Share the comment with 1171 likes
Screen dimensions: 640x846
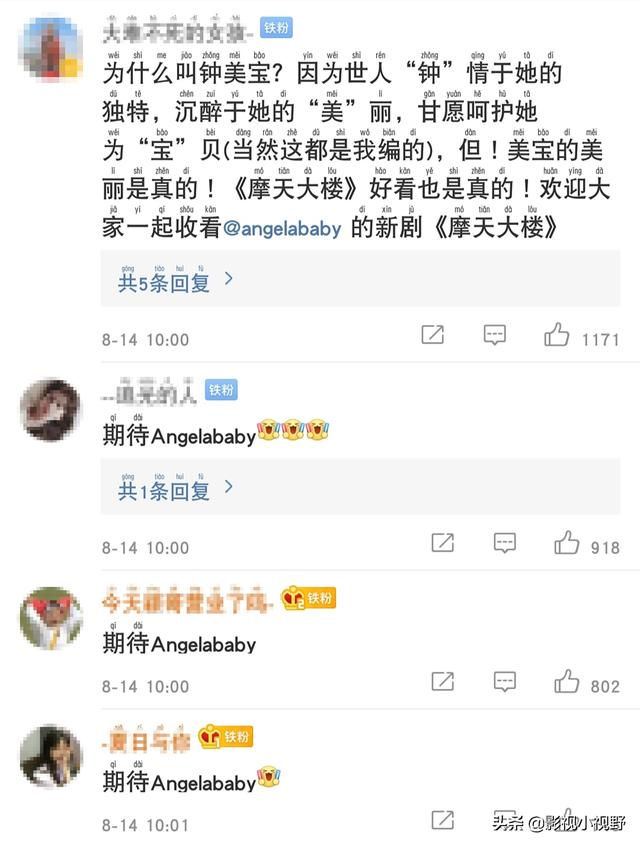coord(432,335)
